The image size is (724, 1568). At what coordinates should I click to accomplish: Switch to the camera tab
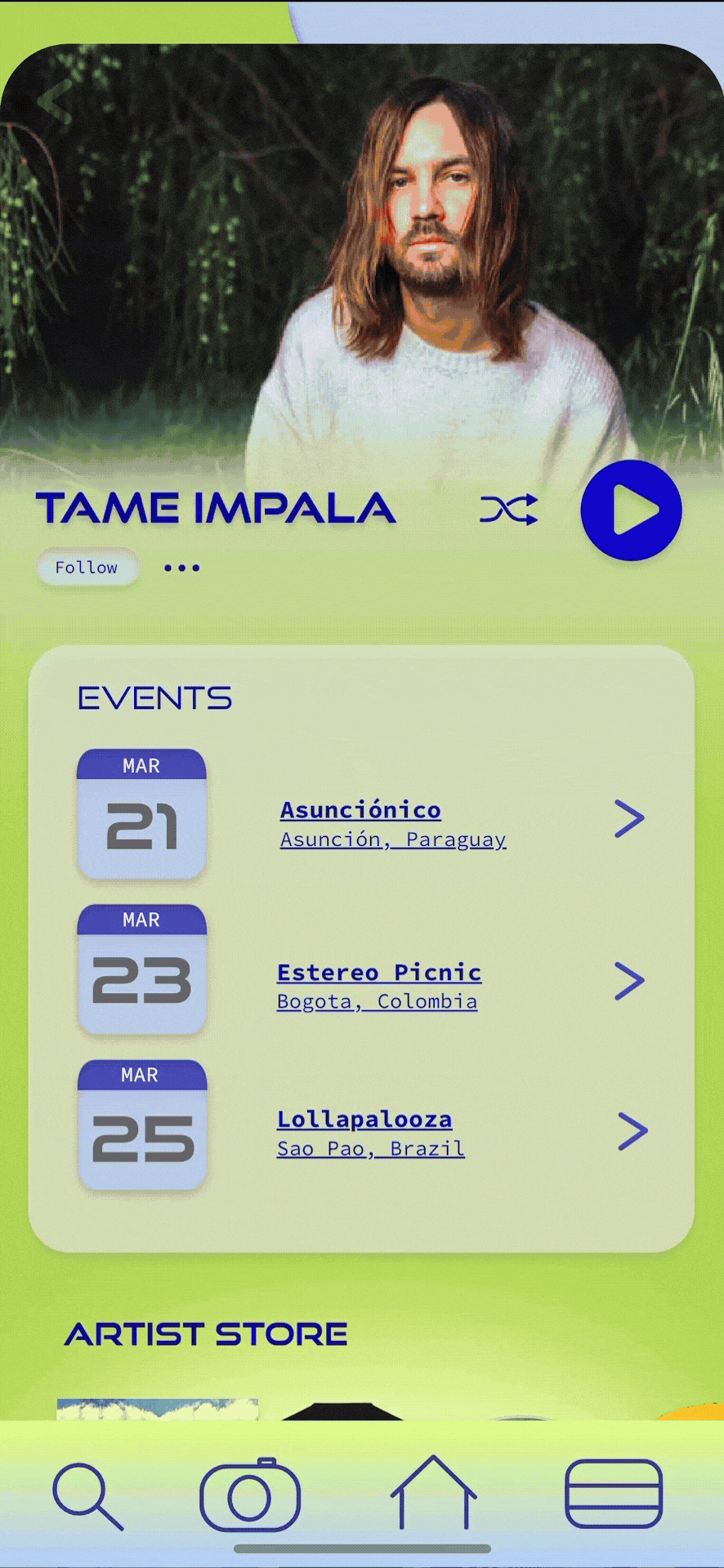(250, 1494)
